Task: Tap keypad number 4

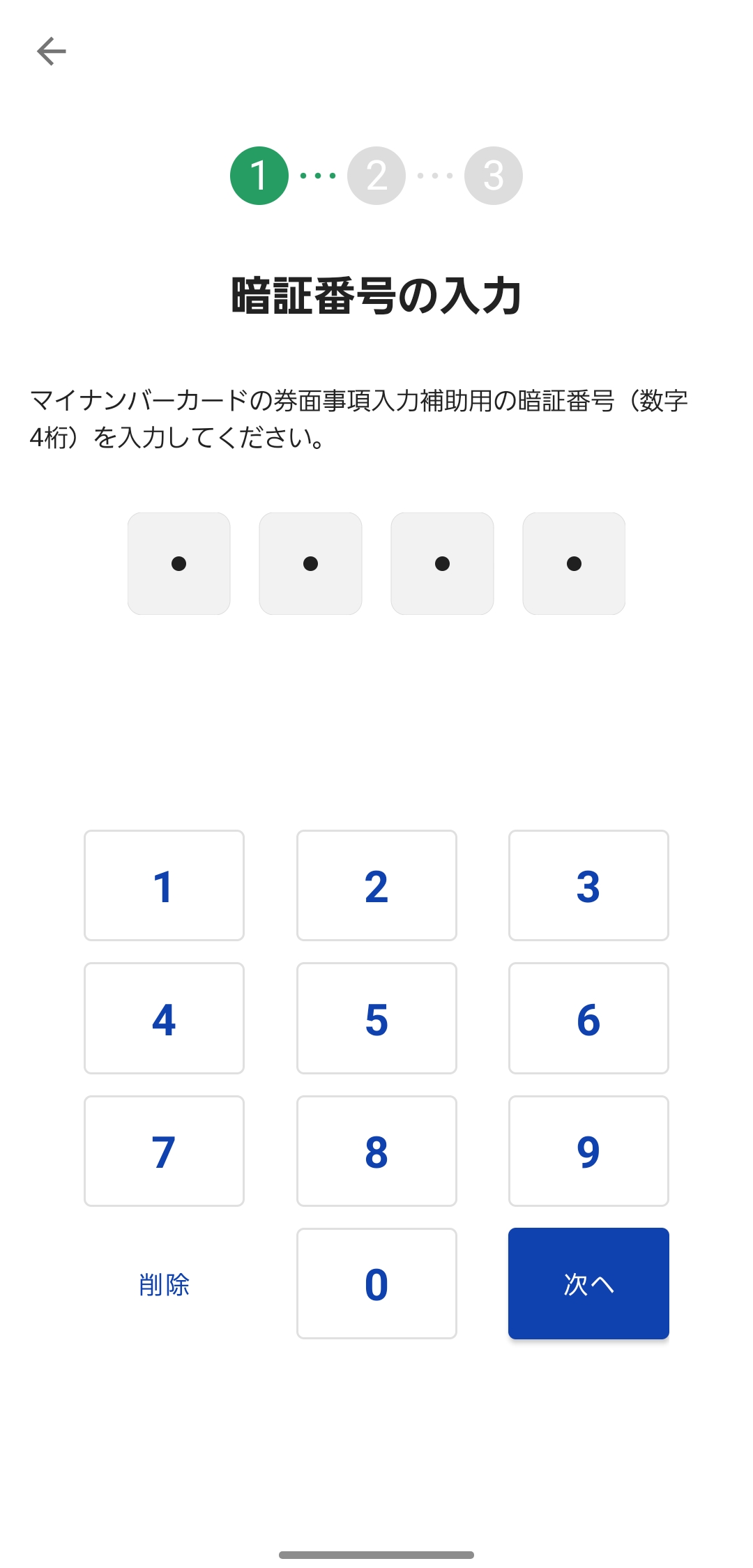Action: pos(164,1018)
